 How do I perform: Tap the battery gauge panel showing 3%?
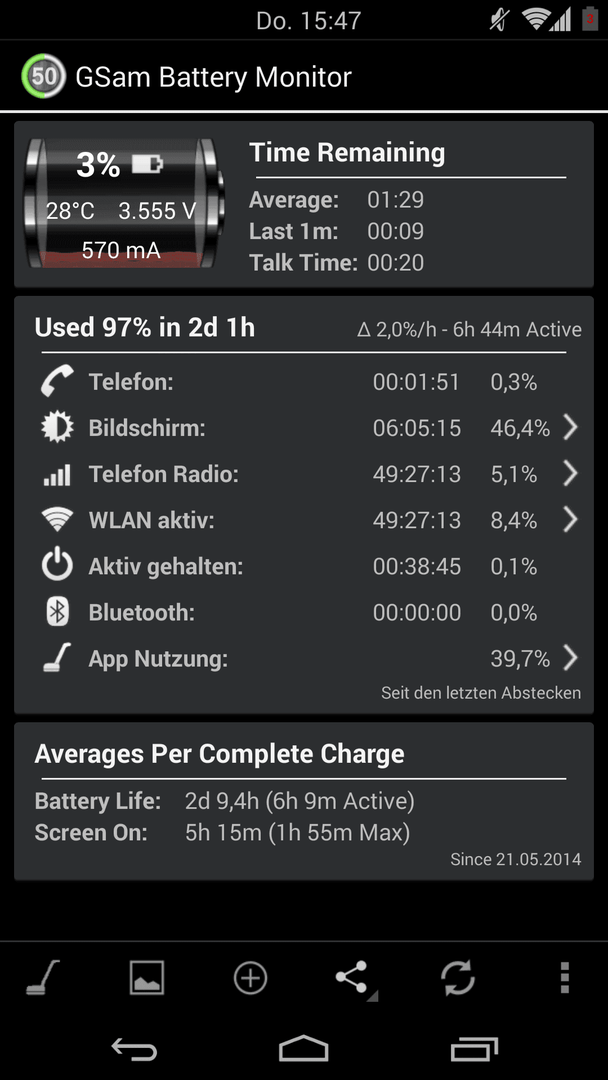[124, 203]
